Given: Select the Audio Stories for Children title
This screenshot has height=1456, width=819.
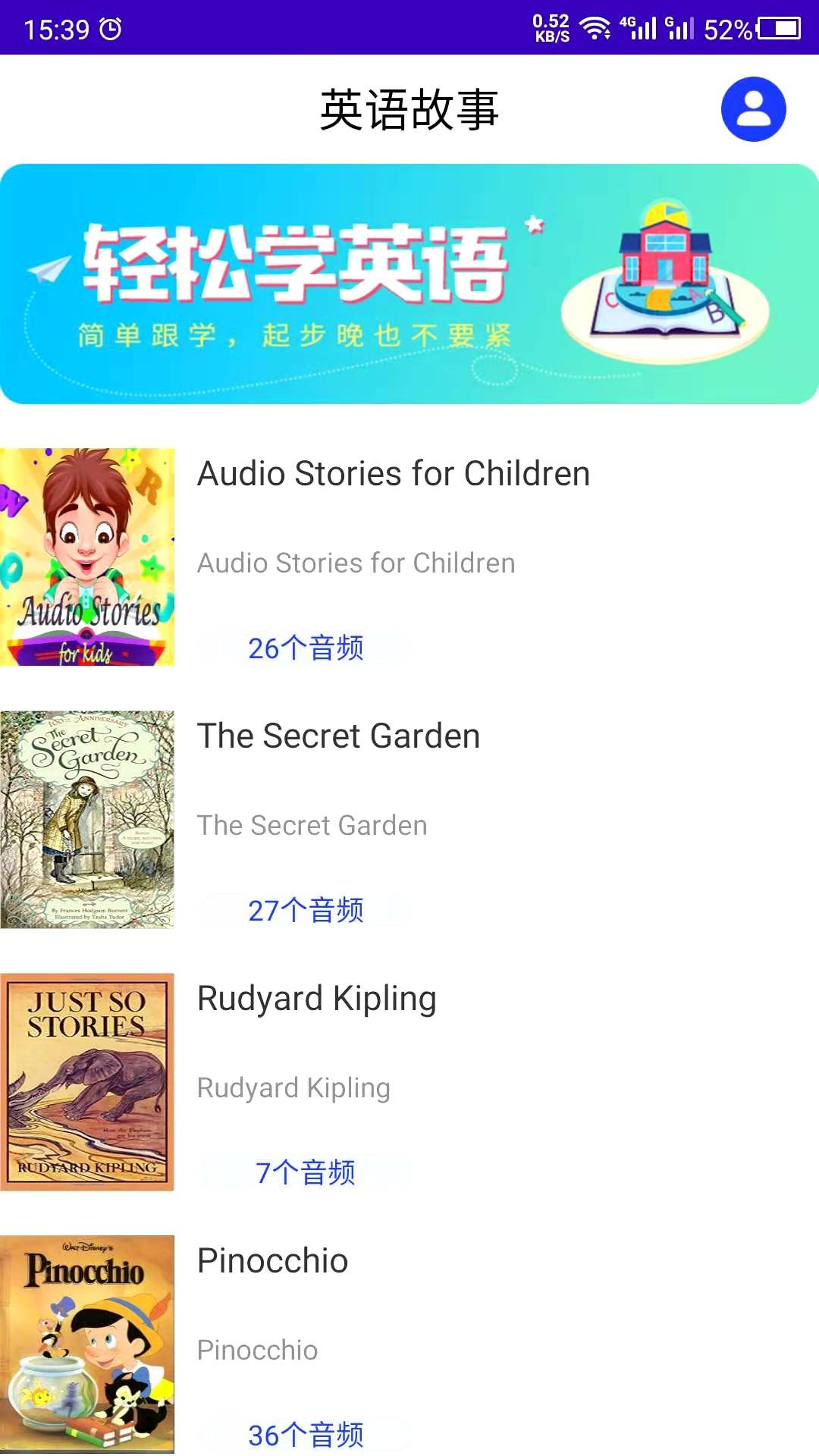Looking at the screenshot, I should pos(393,472).
